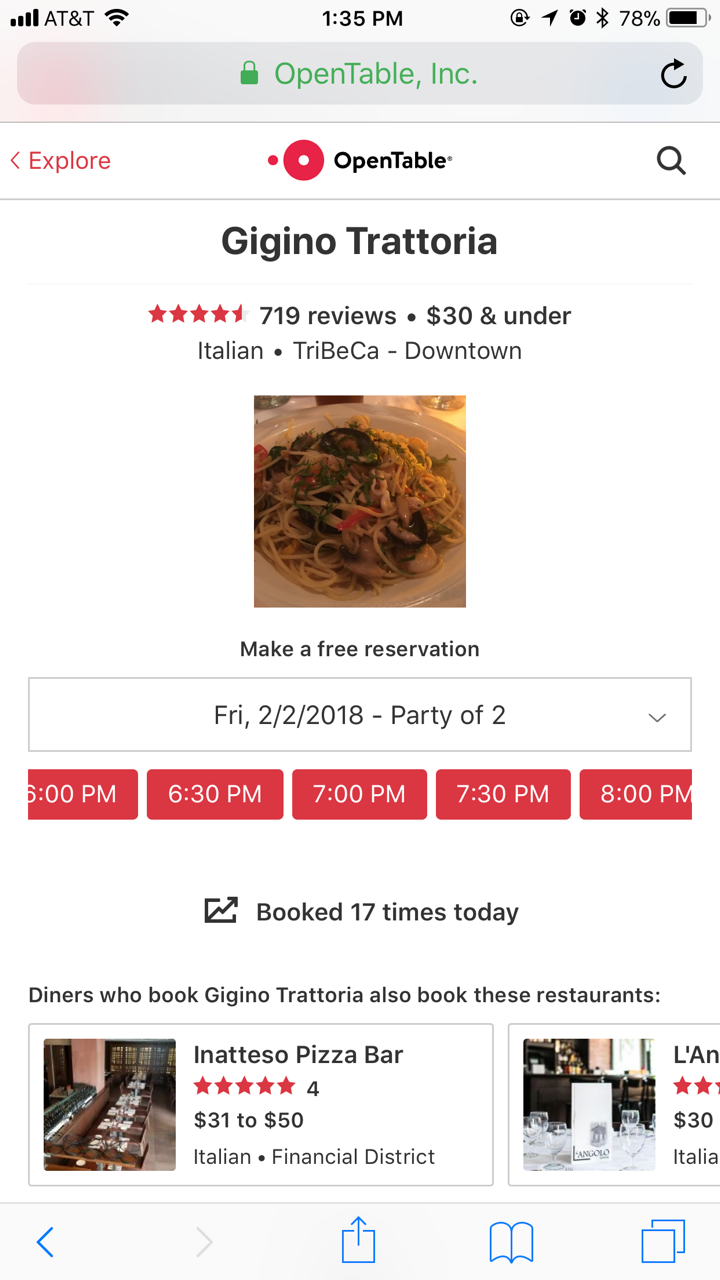Image resolution: width=720 pixels, height=1280 pixels.
Task: Reload the page in Safari
Action: tap(674, 74)
